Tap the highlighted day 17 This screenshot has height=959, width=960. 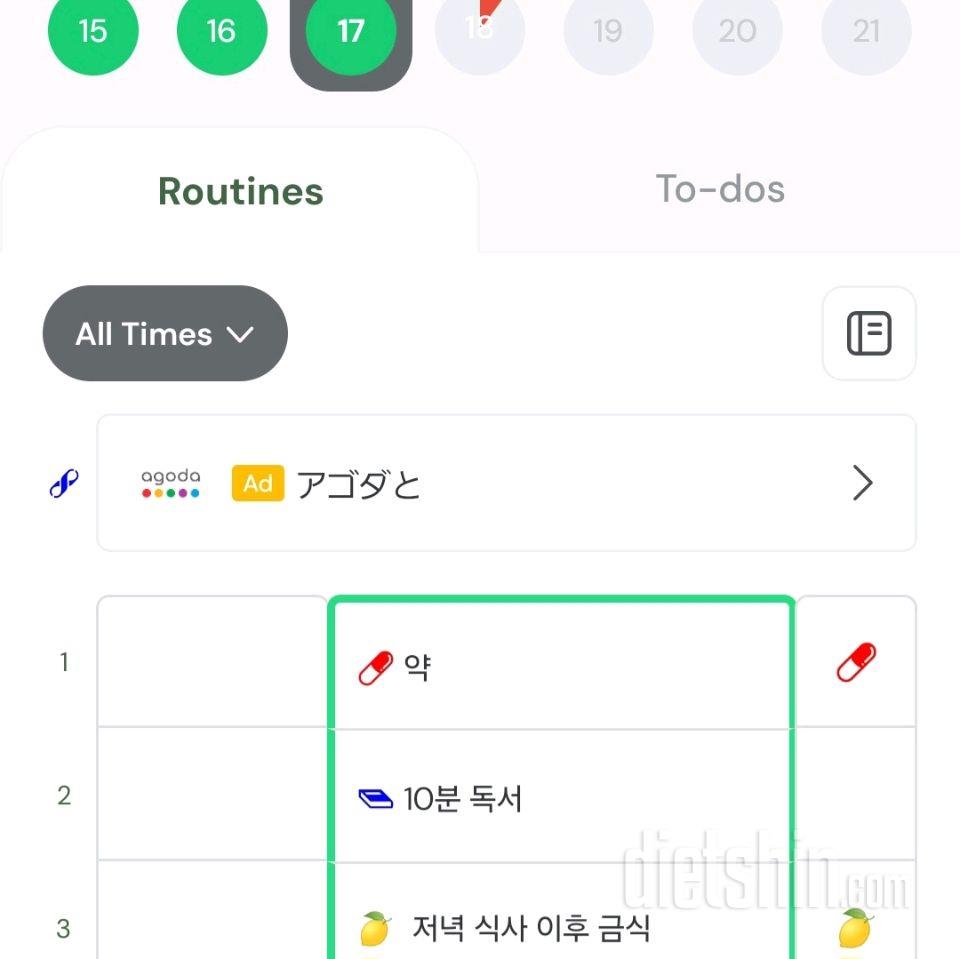[350, 31]
